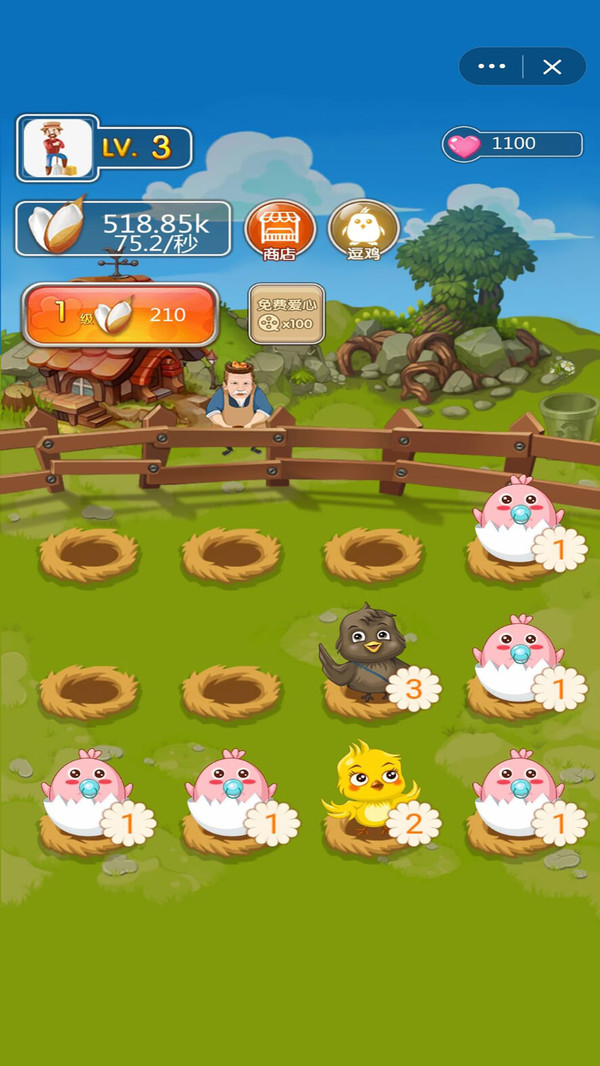This screenshot has height=1066, width=600.
Task: Tap the 逗鸡 chick button
Action: (x=363, y=229)
